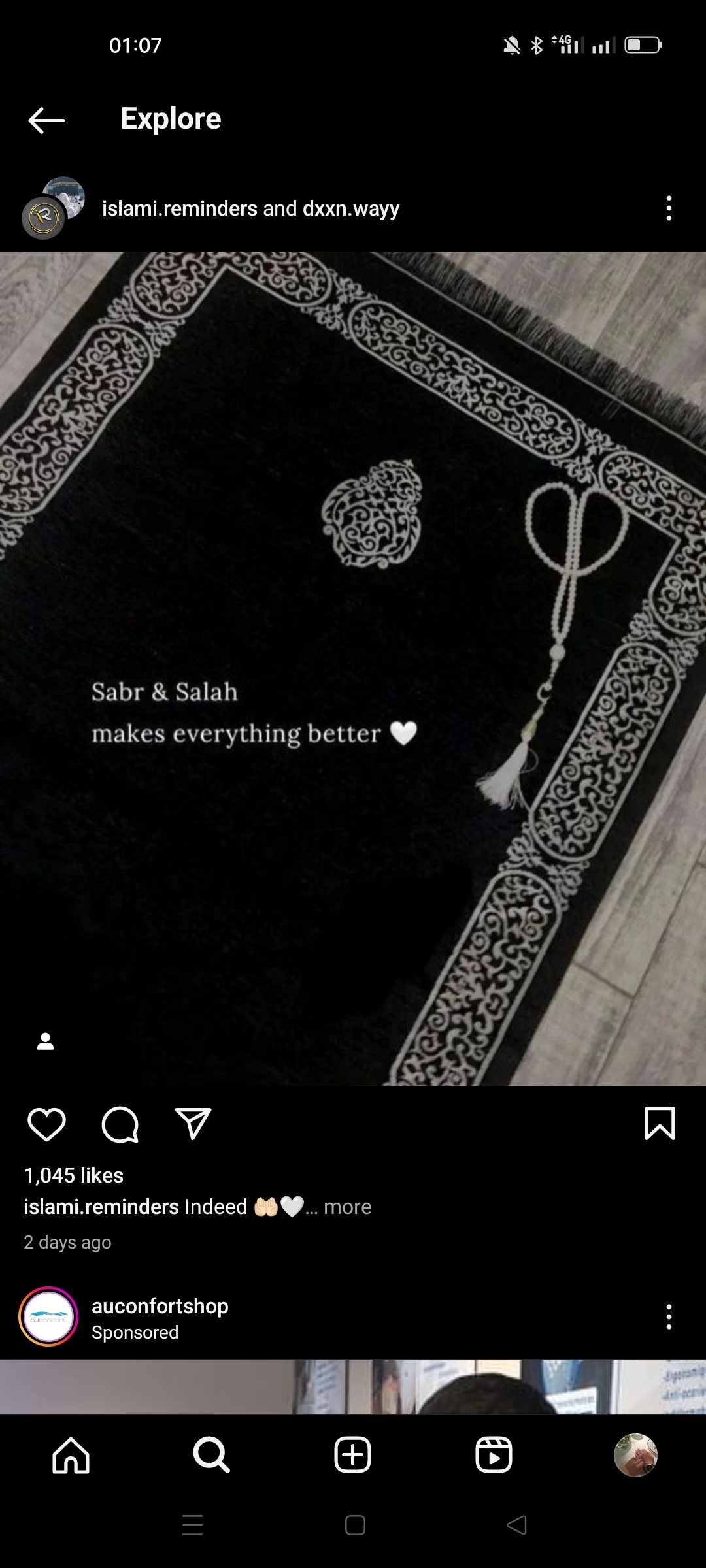Go back from the Explore page
The height and width of the screenshot is (1568, 706).
46,120
